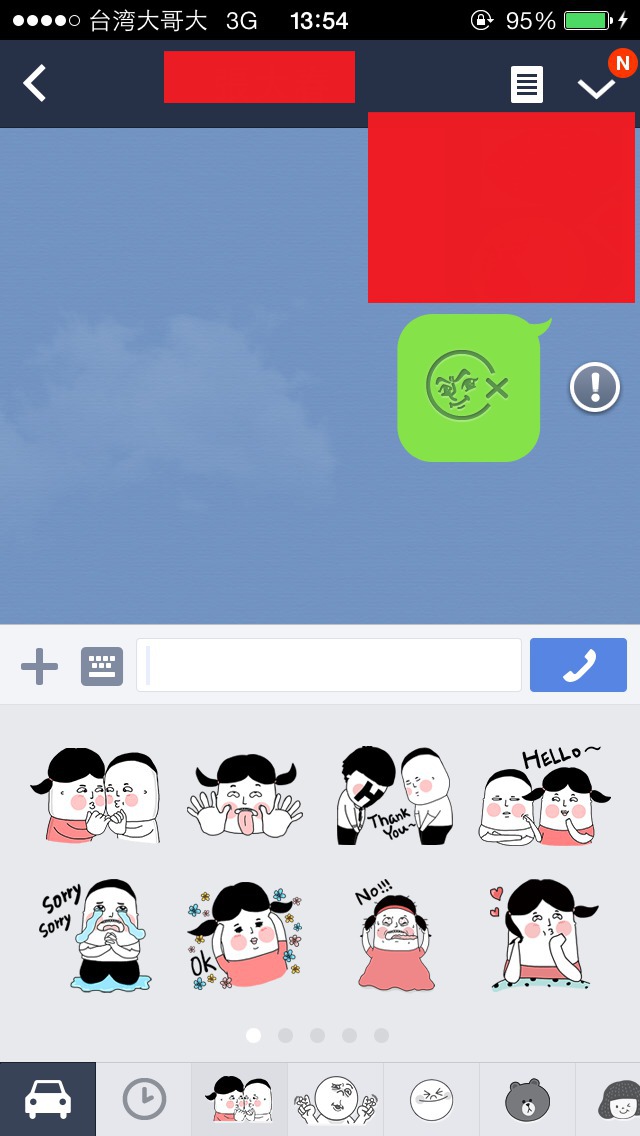
Task: Go back to the chat list
Action: click(34, 83)
